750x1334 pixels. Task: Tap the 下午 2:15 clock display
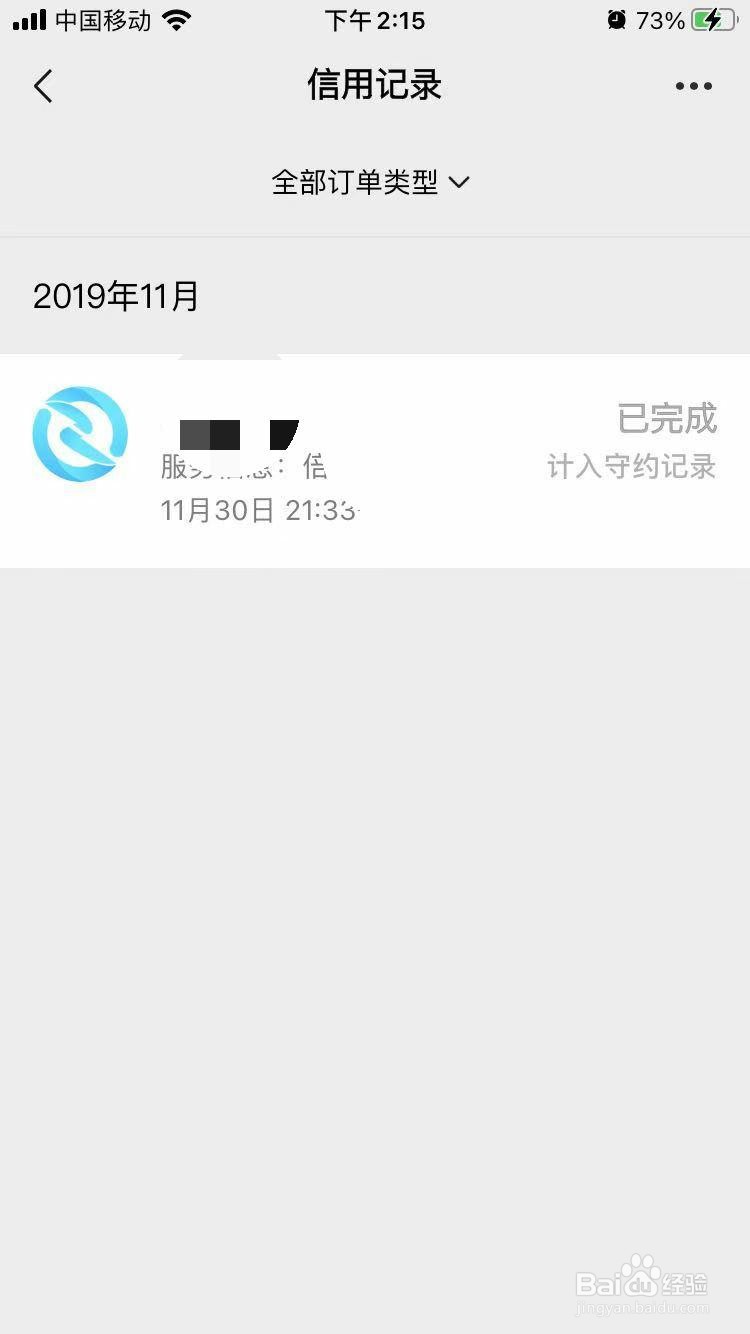(375, 19)
